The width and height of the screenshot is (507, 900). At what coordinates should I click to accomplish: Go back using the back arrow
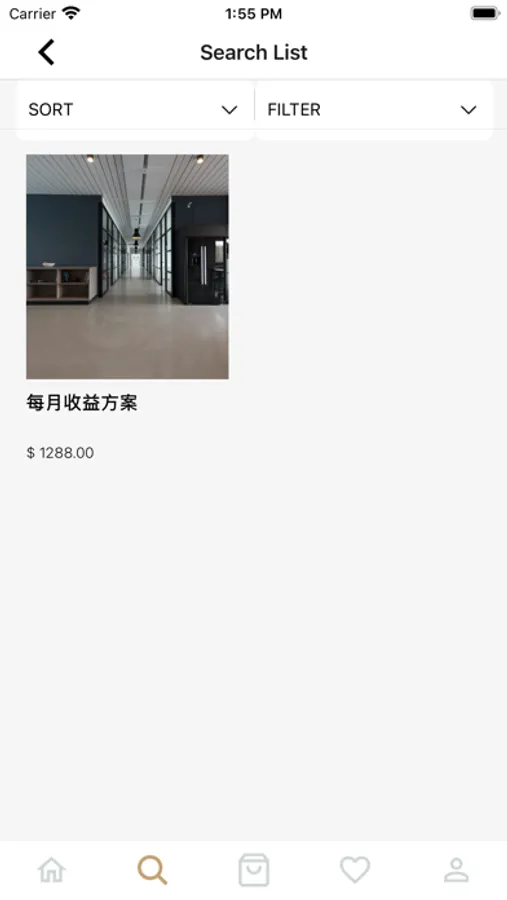tap(47, 52)
